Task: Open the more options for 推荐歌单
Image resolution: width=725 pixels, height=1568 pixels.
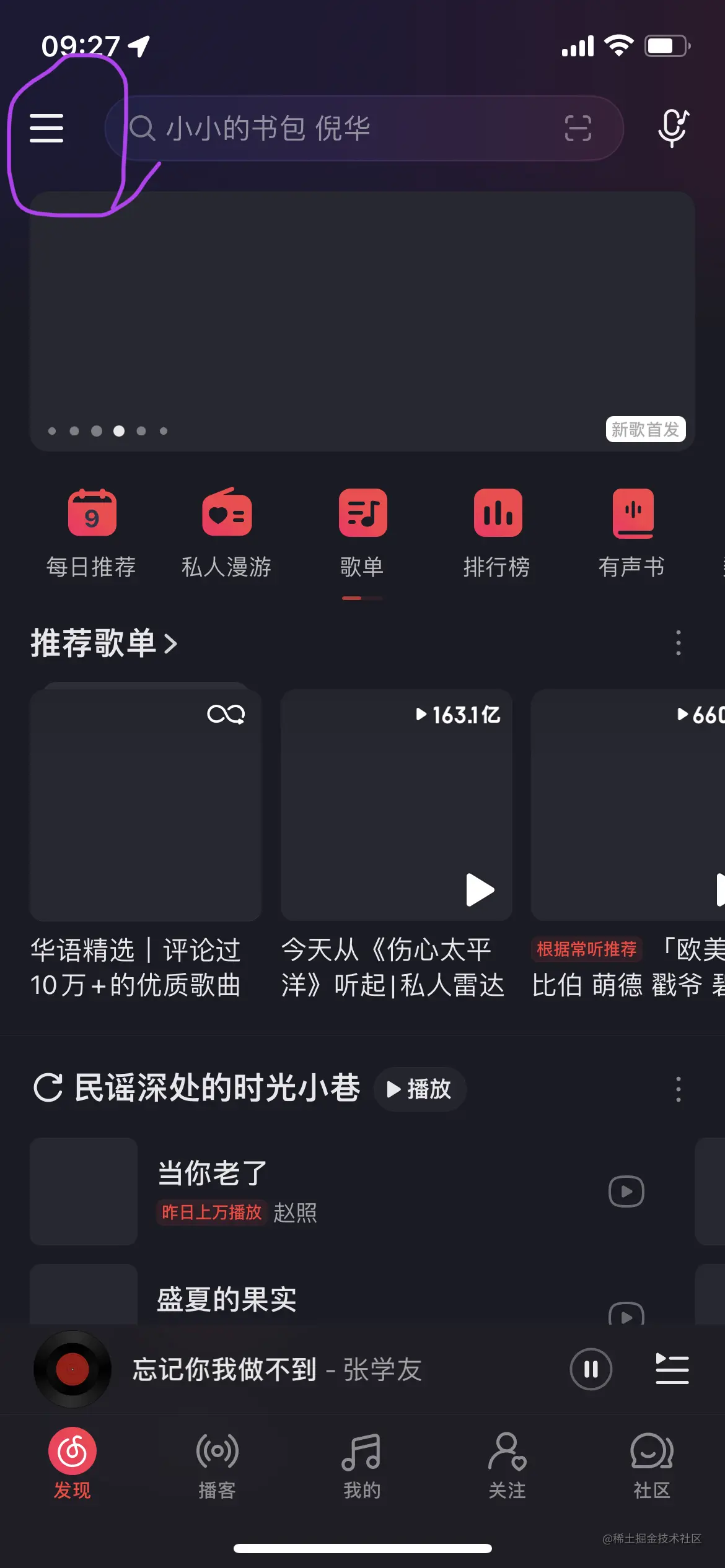Action: [679, 643]
